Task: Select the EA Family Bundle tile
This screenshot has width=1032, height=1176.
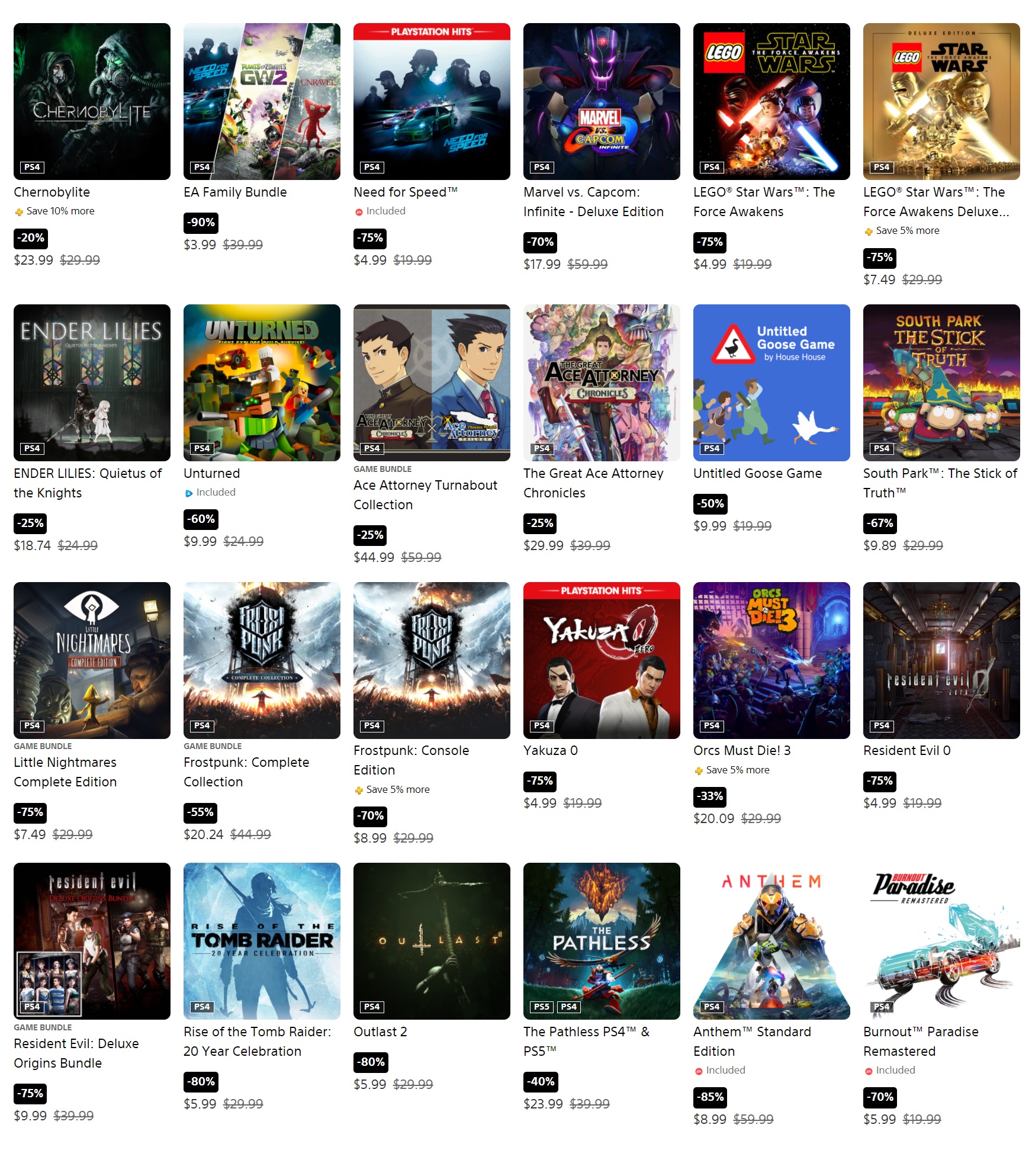Action: (262, 101)
